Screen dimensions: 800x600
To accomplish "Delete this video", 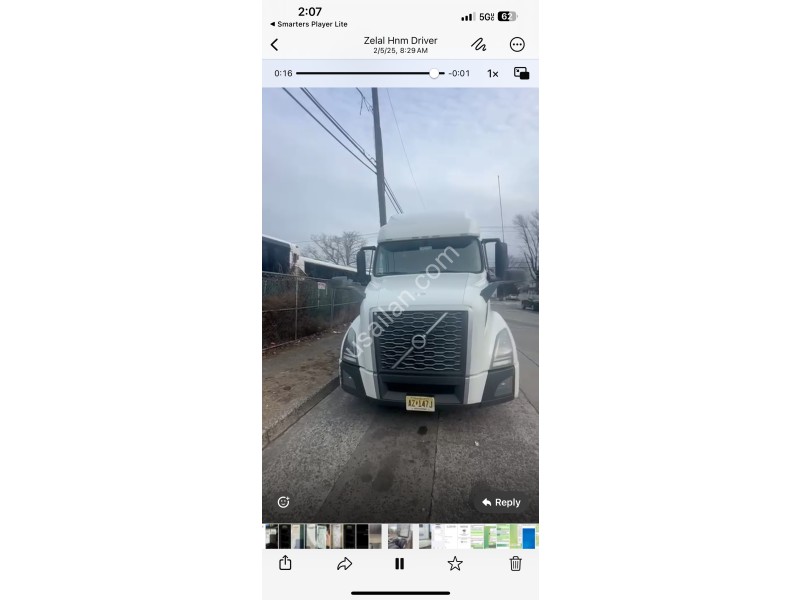I will [515, 564].
